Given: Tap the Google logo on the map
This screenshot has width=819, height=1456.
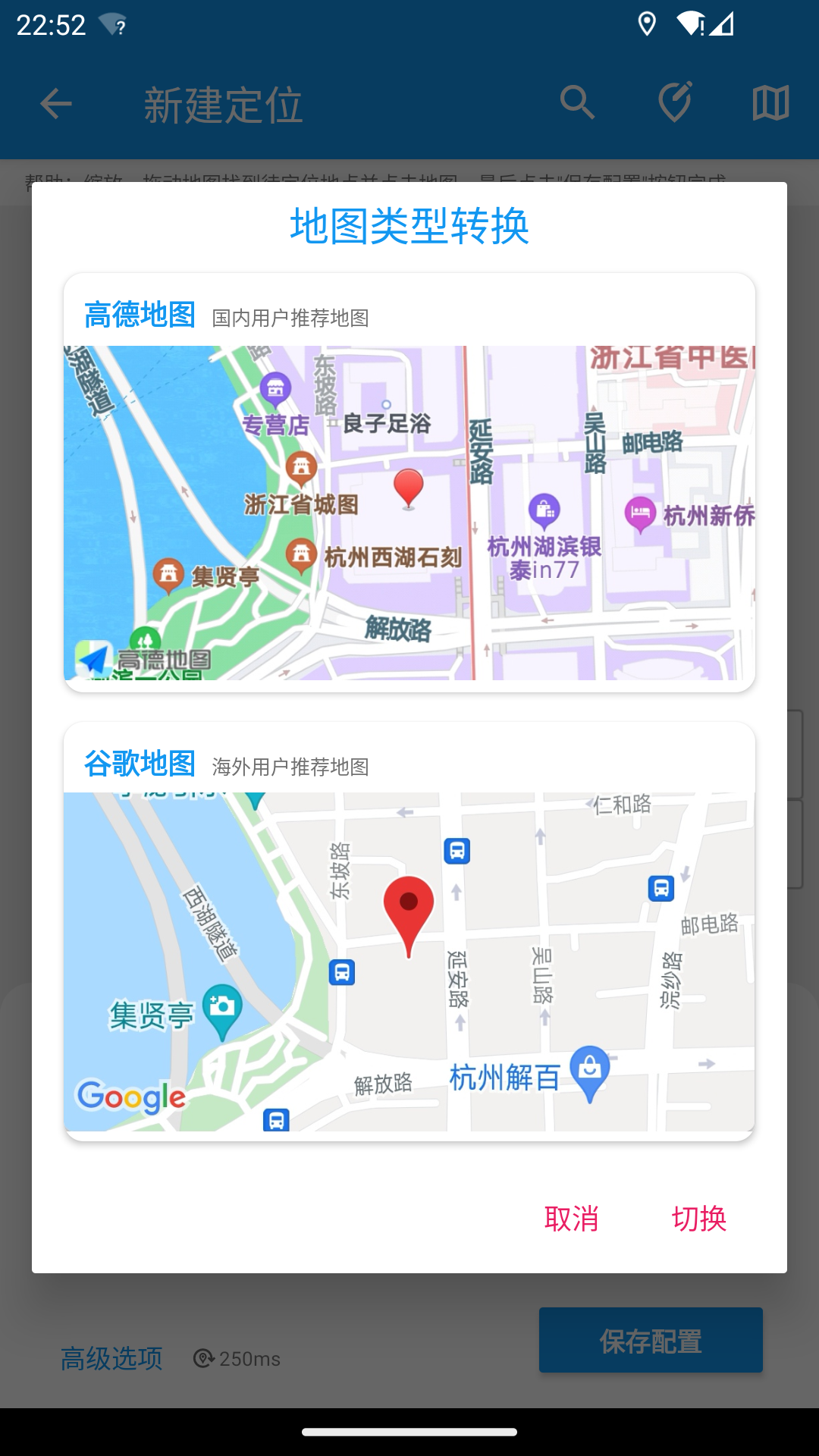Looking at the screenshot, I should pos(130,1095).
